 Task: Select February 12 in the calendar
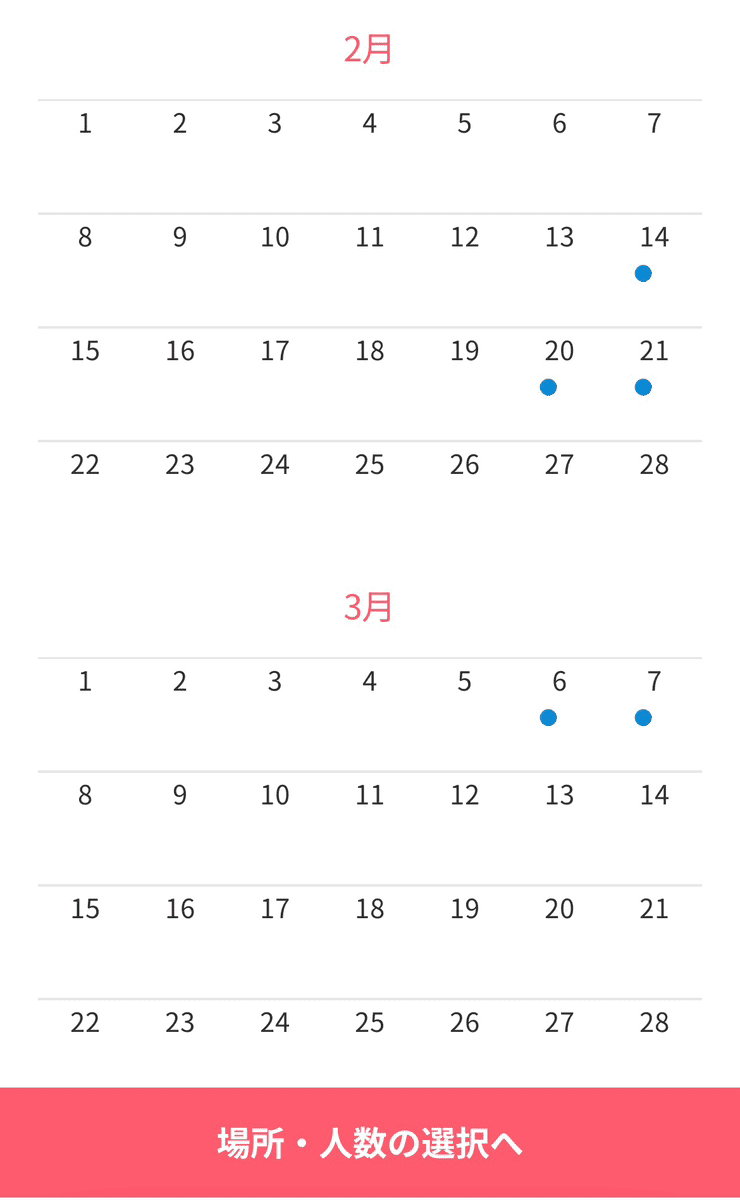tap(464, 238)
